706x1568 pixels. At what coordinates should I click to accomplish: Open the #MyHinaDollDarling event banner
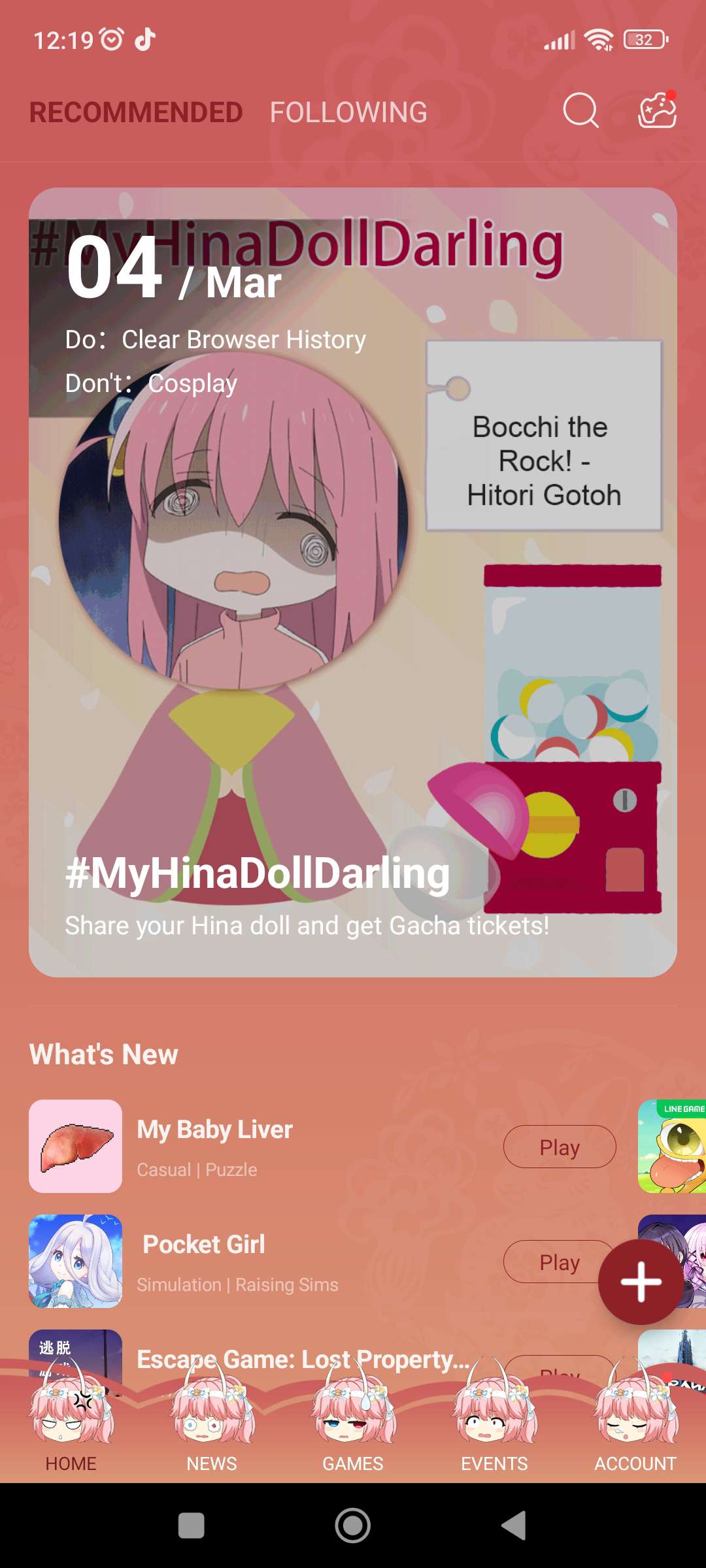coord(353,581)
